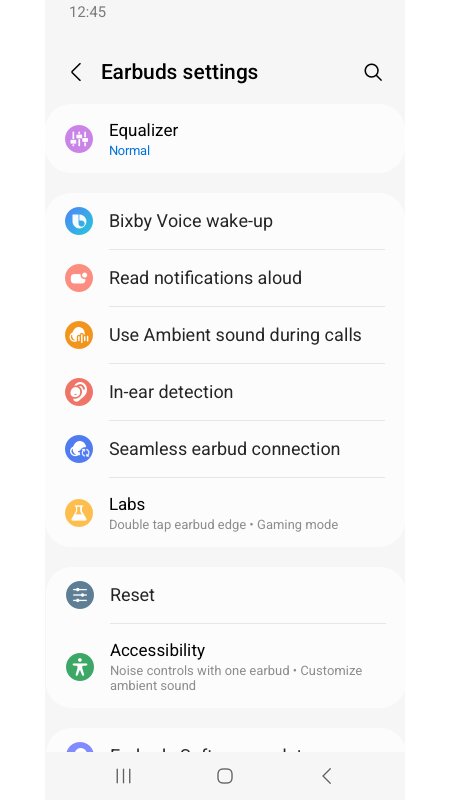Image resolution: width=450 pixels, height=800 pixels.
Task: Tap the Reset option
Action: pyautogui.click(x=225, y=595)
